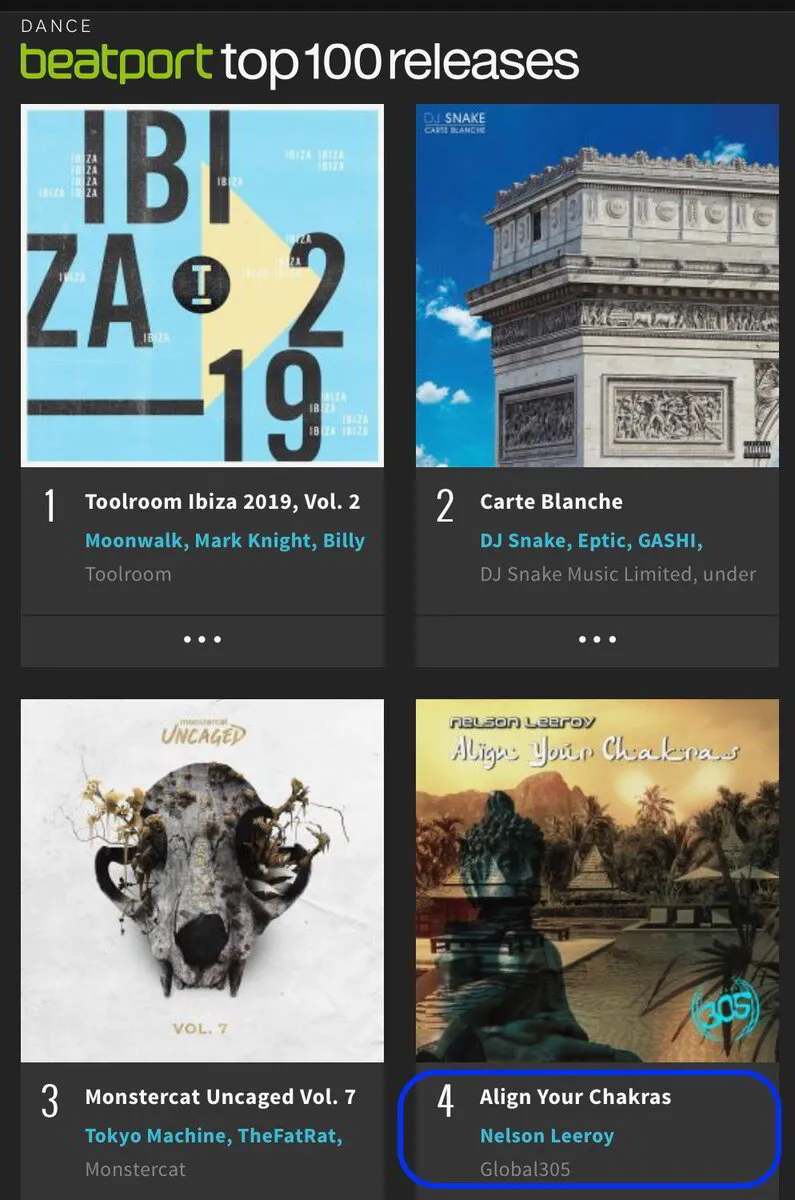Image resolution: width=795 pixels, height=1200 pixels.
Task: Tap the Align Your Chakras title
Action: point(575,1097)
